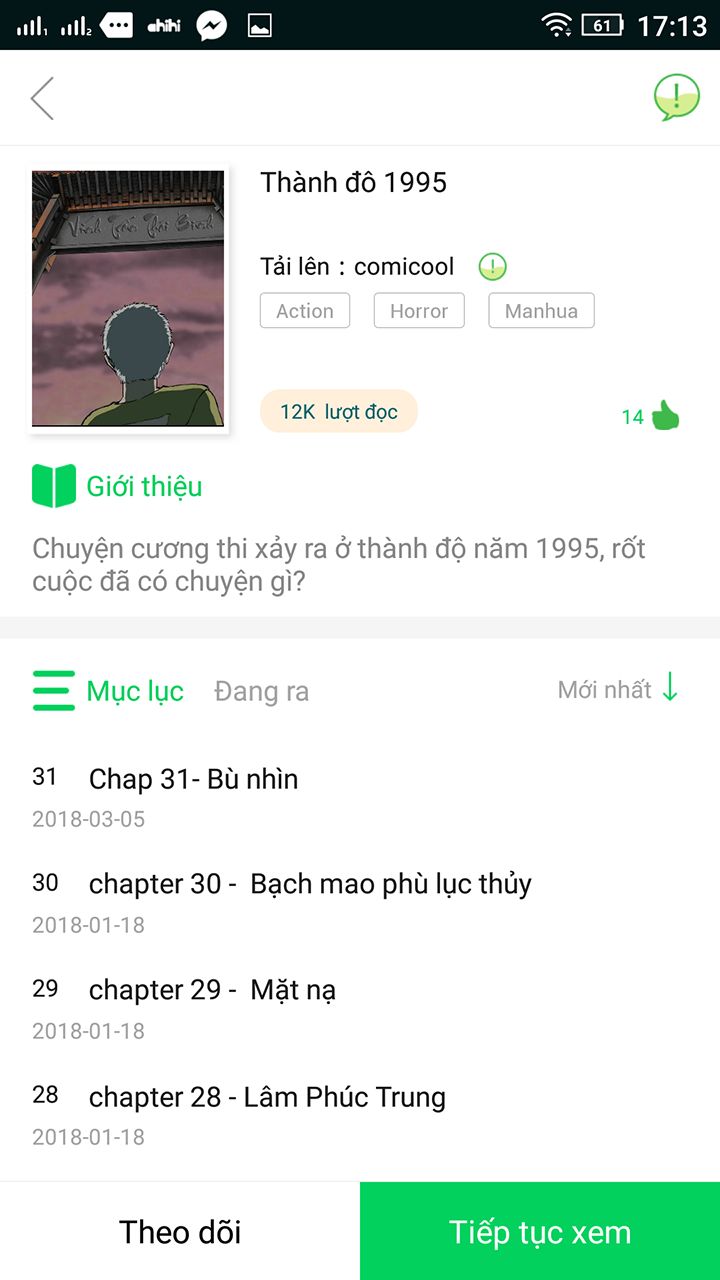Open chapter 30 - Bạch mao phù lục thủy
This screenshot has height=1280, width=720.
coord(310,884)
